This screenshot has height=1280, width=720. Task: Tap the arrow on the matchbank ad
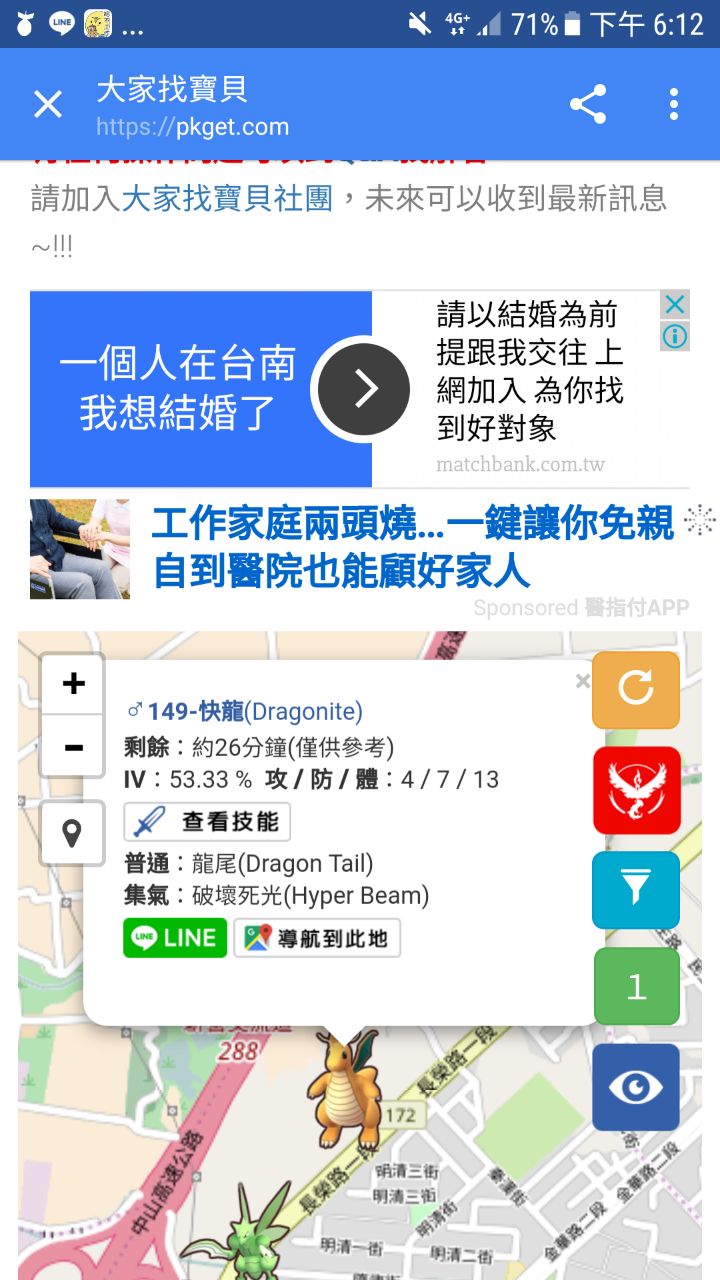(365, 389)
